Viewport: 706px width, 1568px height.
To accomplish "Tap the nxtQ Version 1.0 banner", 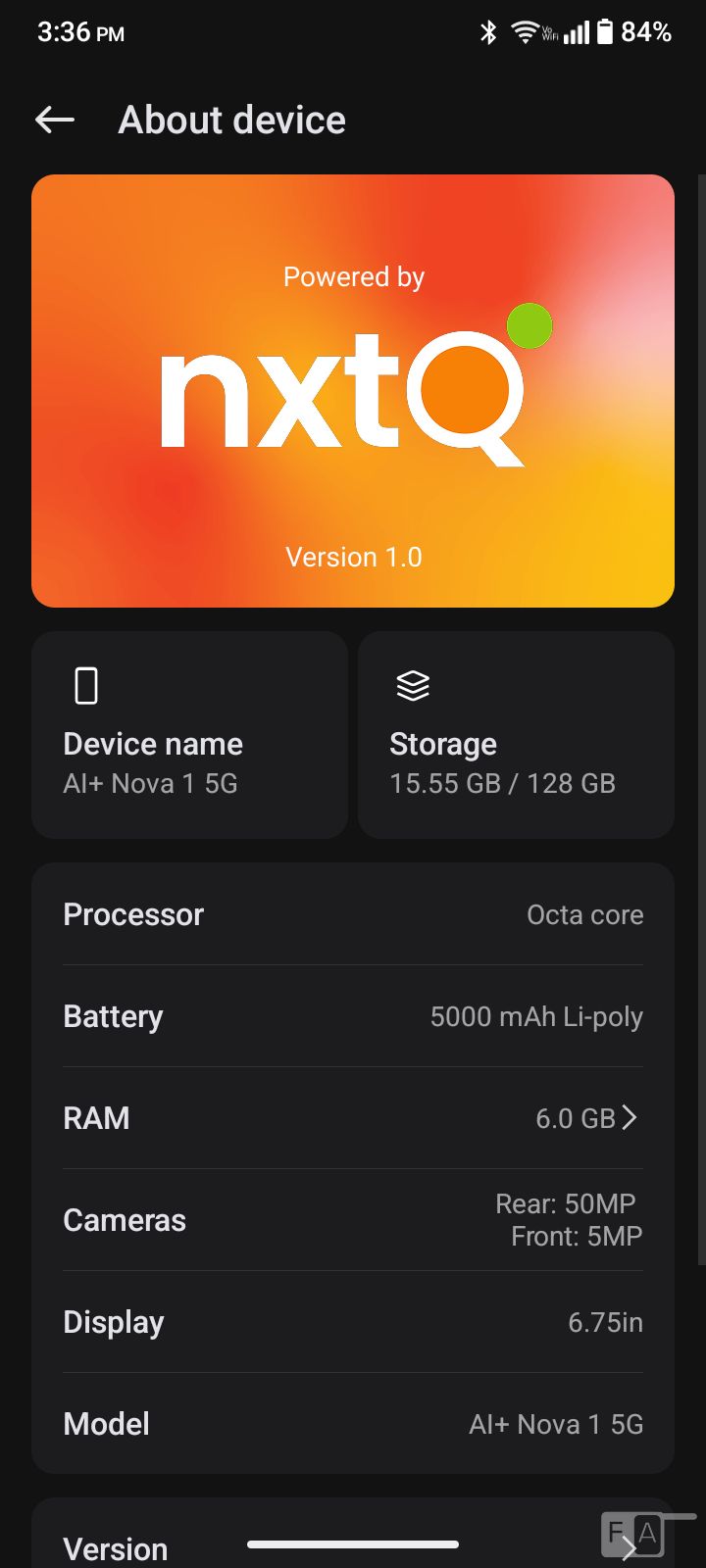I will coord(353,391).
